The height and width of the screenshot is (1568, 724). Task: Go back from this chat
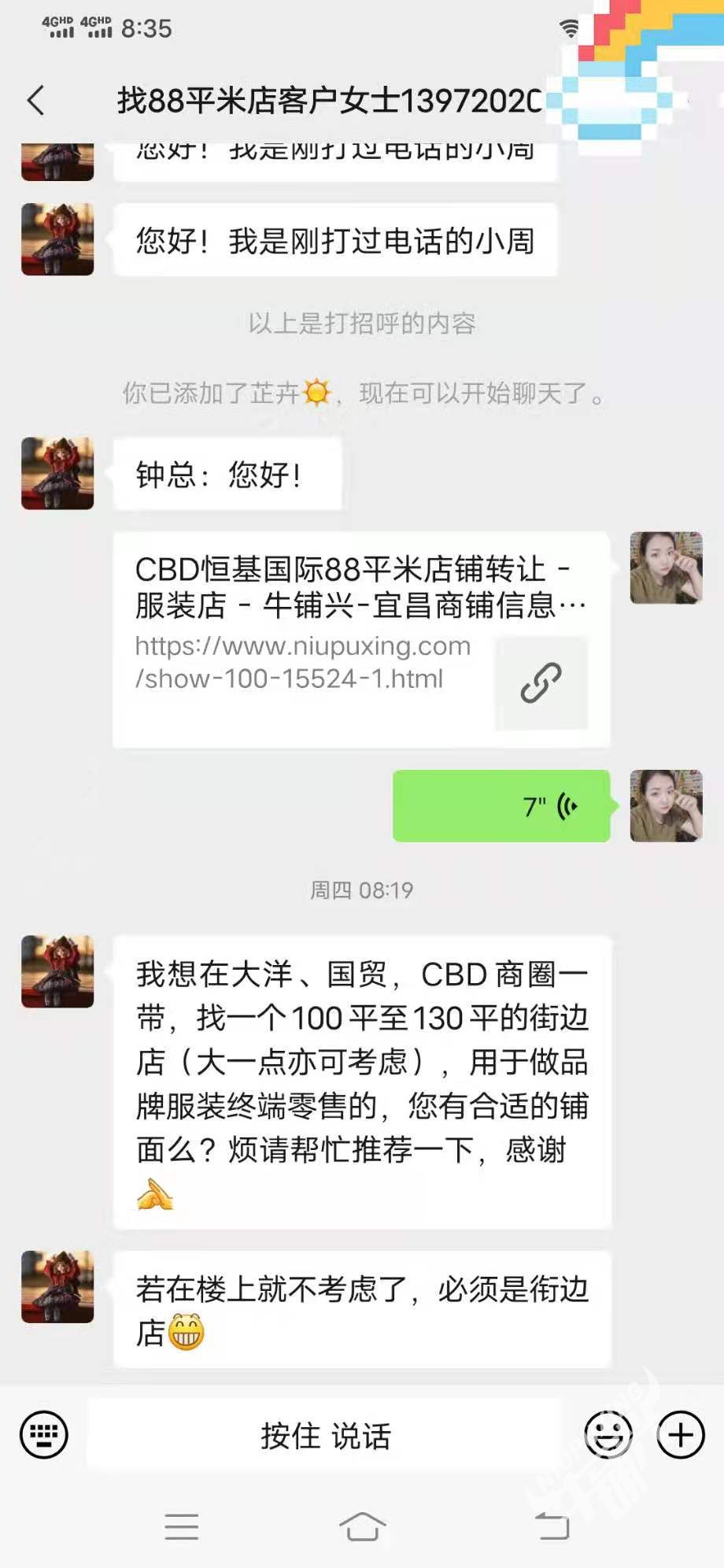pyautogui.click(x=36, y=100)
